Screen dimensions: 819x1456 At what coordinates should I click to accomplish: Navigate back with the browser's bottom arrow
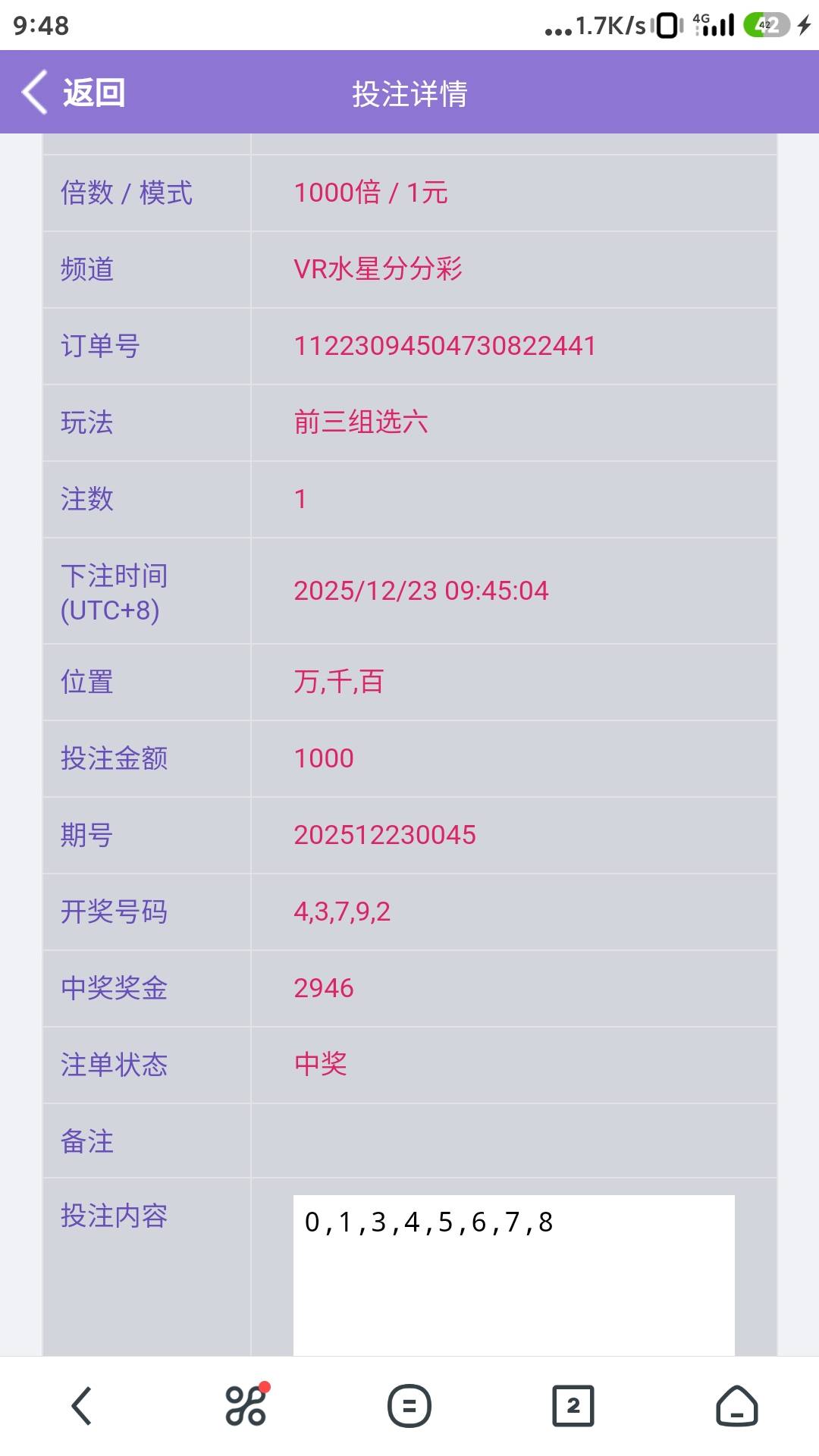pos(82,1405)
